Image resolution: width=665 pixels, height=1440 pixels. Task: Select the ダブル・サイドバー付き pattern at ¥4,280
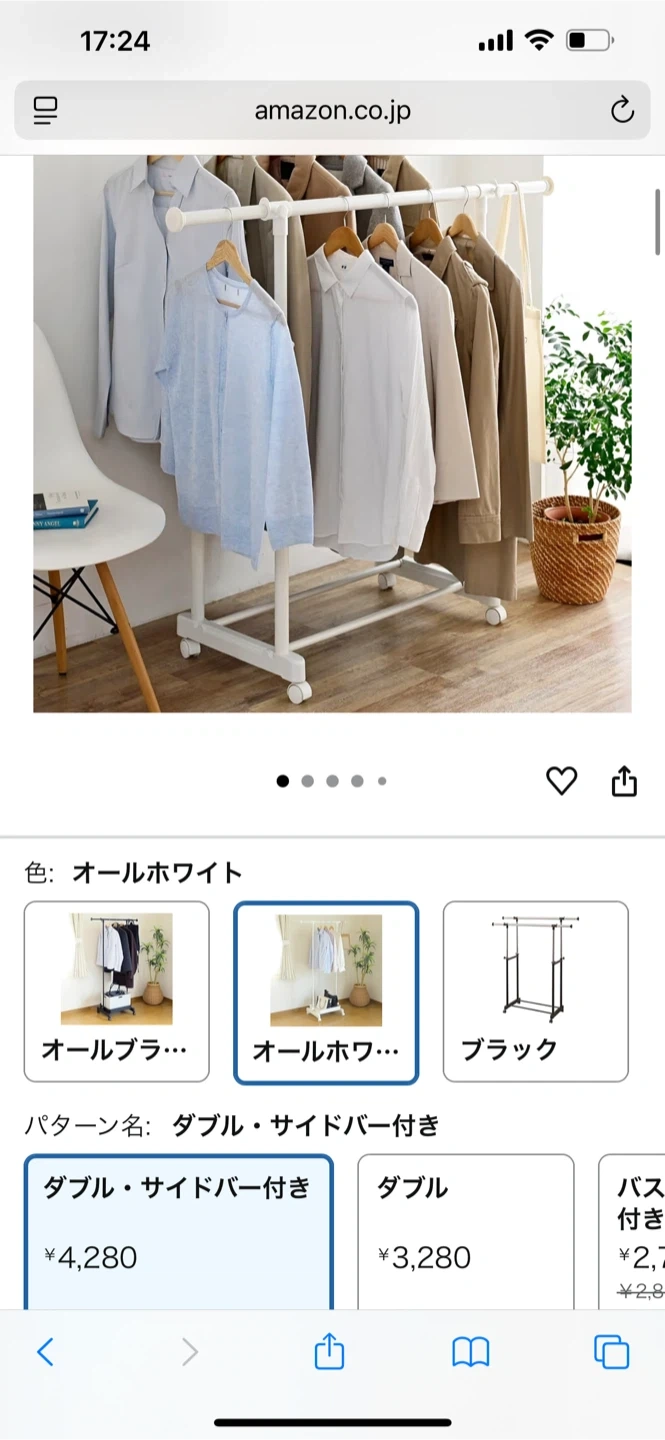[x=178, y=1232]
